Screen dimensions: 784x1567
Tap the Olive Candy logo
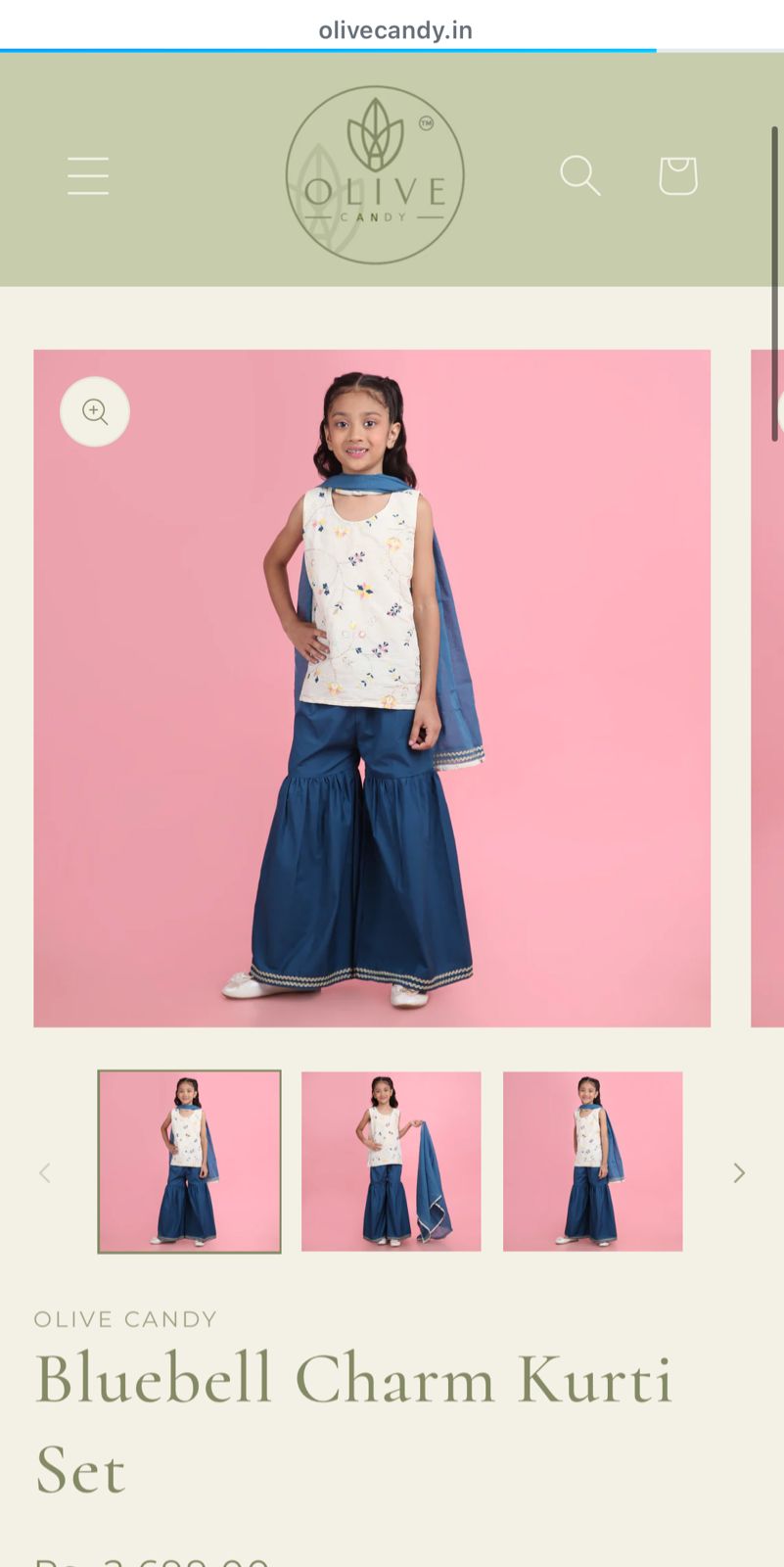pyautogui.click(x=375, y=175)
